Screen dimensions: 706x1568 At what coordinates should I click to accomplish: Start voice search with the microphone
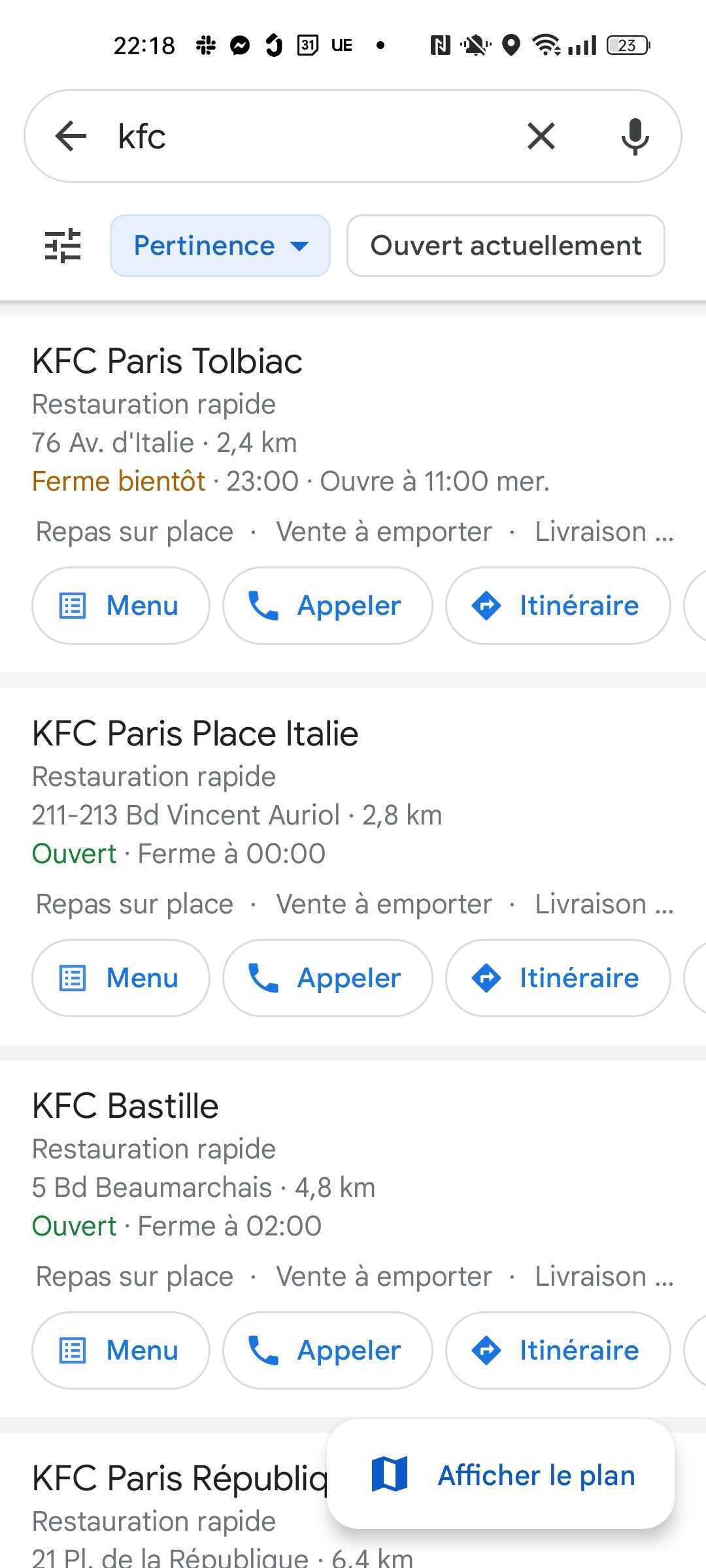point(635,137)
